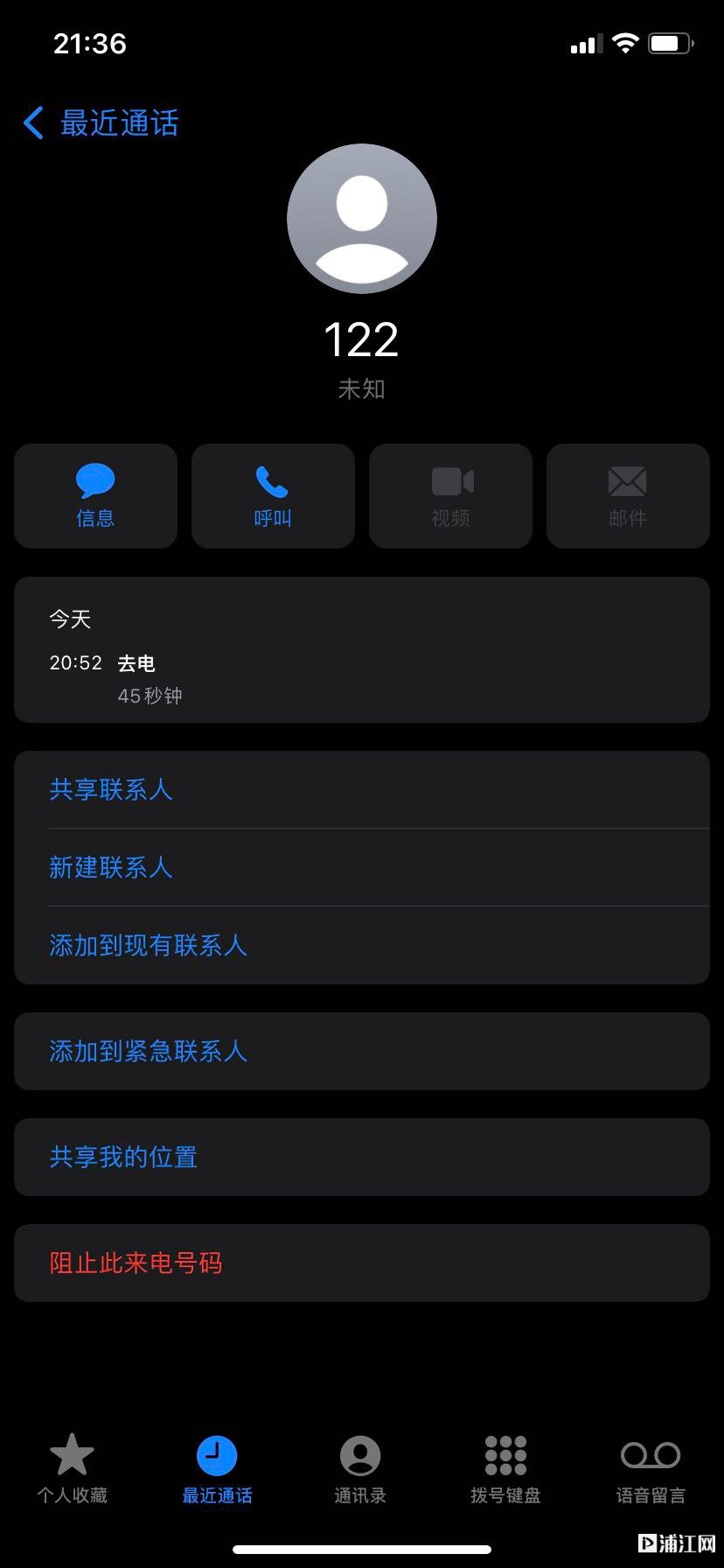Switch to the 最近通话 tab
This screenshot has width=724, height=1568.
click(x=217, y=1469)
